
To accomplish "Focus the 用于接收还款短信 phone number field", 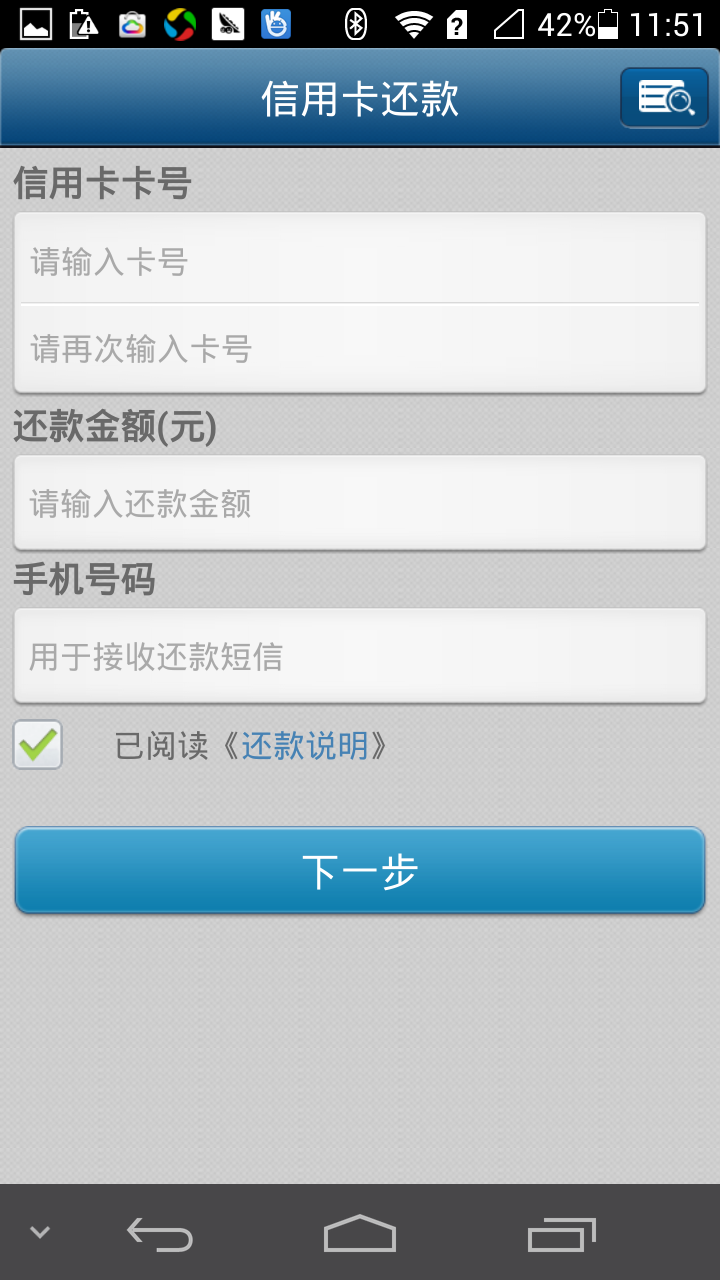I will (360, 656).
